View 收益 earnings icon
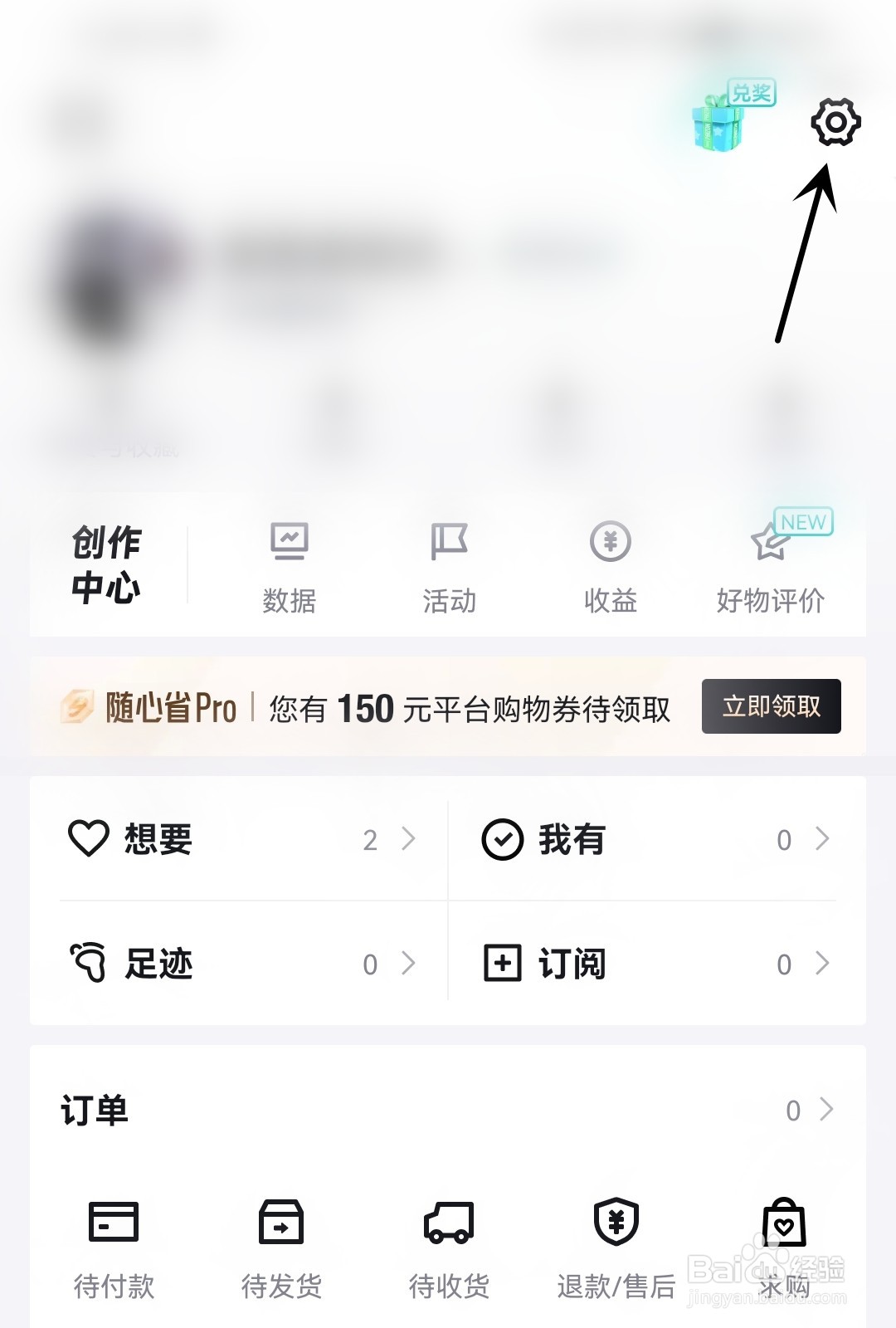 click(x=610, y=564)
